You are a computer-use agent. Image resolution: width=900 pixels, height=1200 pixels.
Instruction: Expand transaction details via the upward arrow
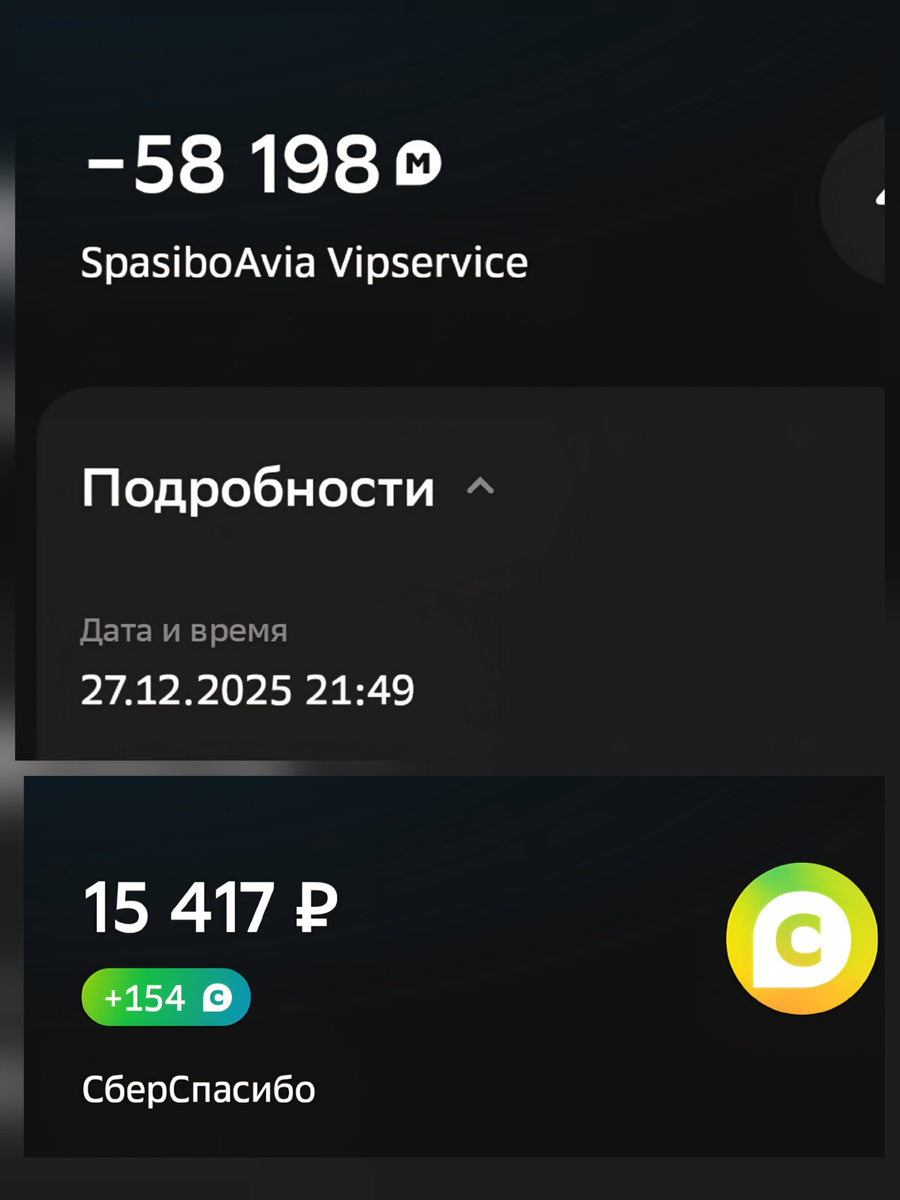coord(480,487)
